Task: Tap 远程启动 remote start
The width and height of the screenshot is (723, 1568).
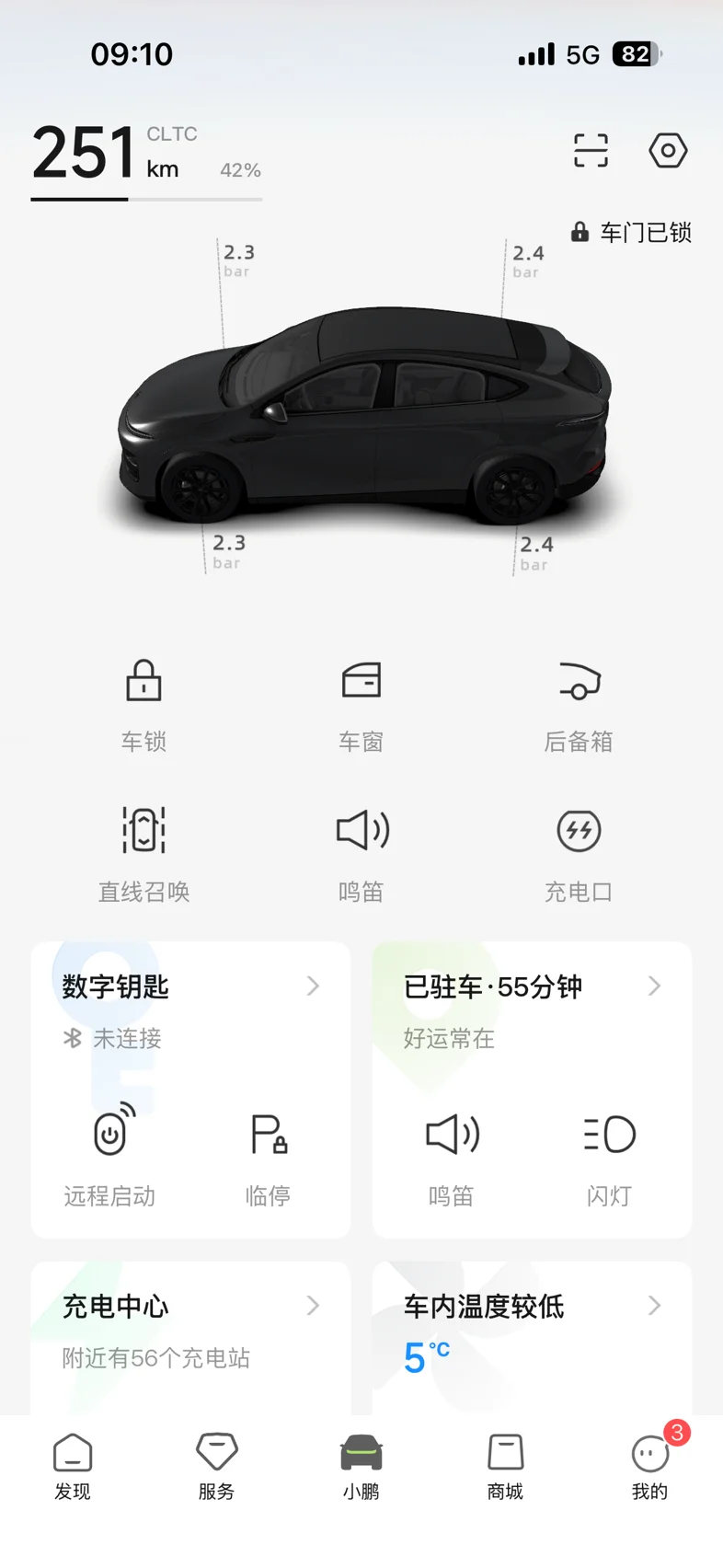Action: [x=109, y=1156]
